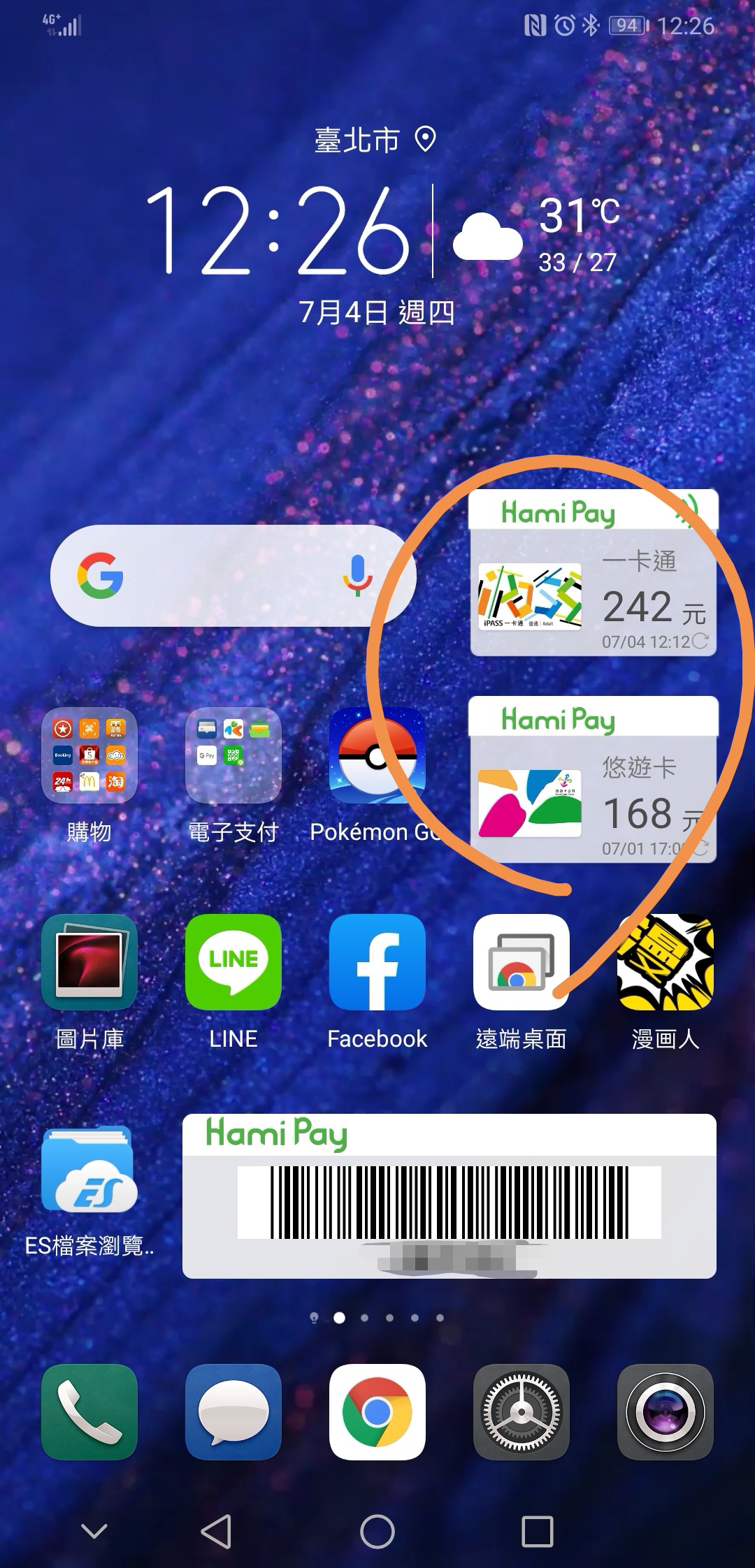The width and height of the screenshot is (755, 1568).
Task: Launch the LINE app
Action: pos(233,962)
